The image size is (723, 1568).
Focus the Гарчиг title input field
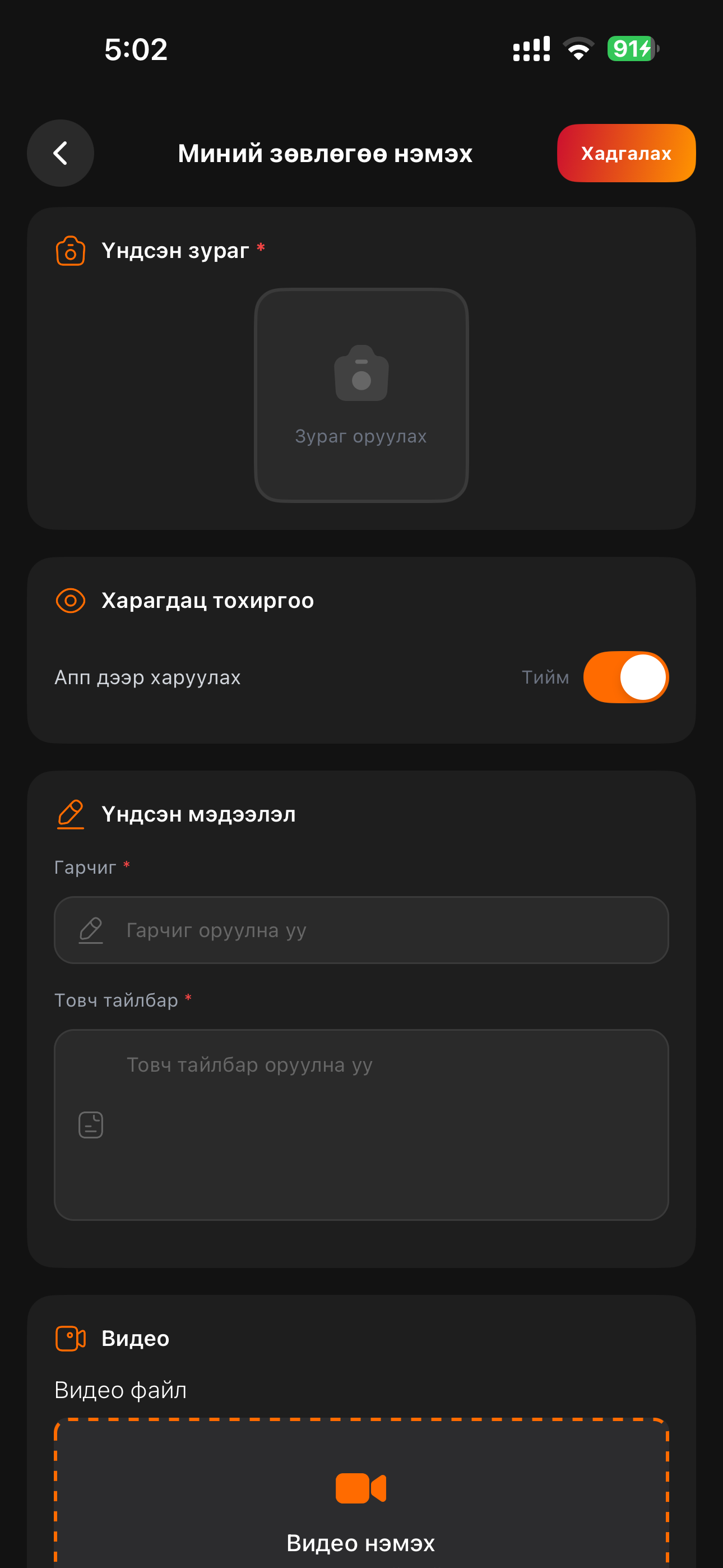361,929
